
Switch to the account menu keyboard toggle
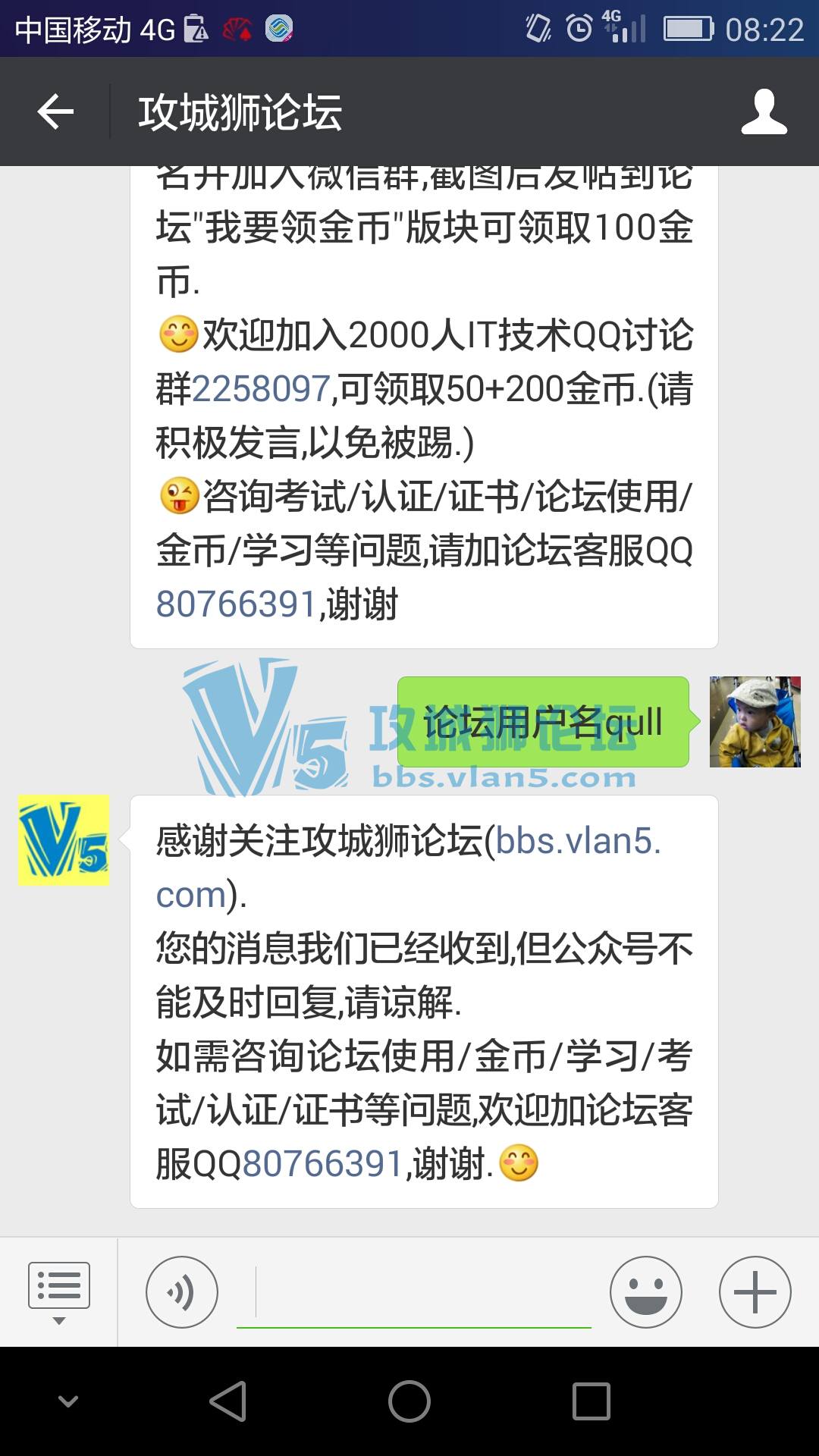pyautogui.click(x=58, y=1291)
